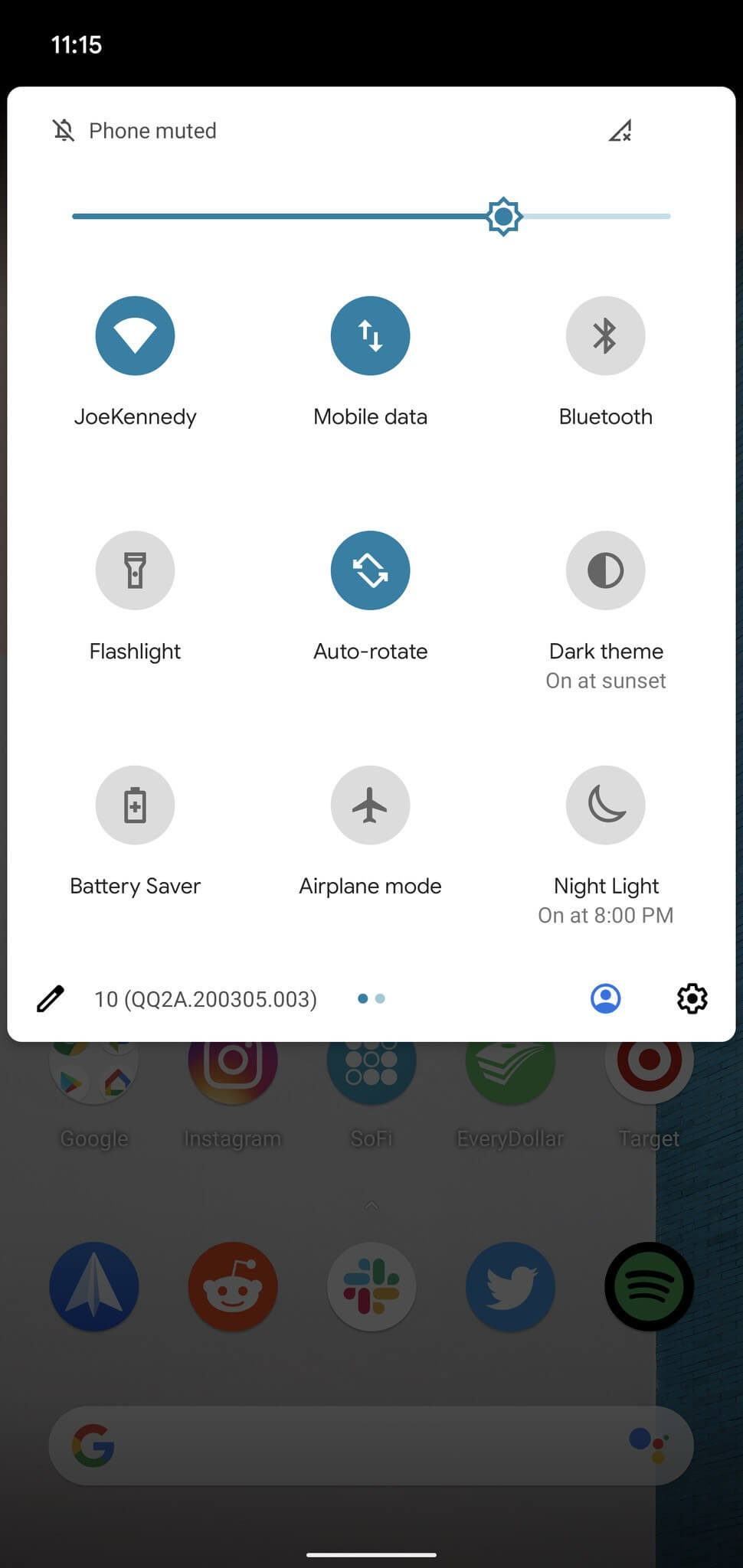Open the user account switcher
The width and height of the screenshot is (743, 1568).
[x=605, y=998]
